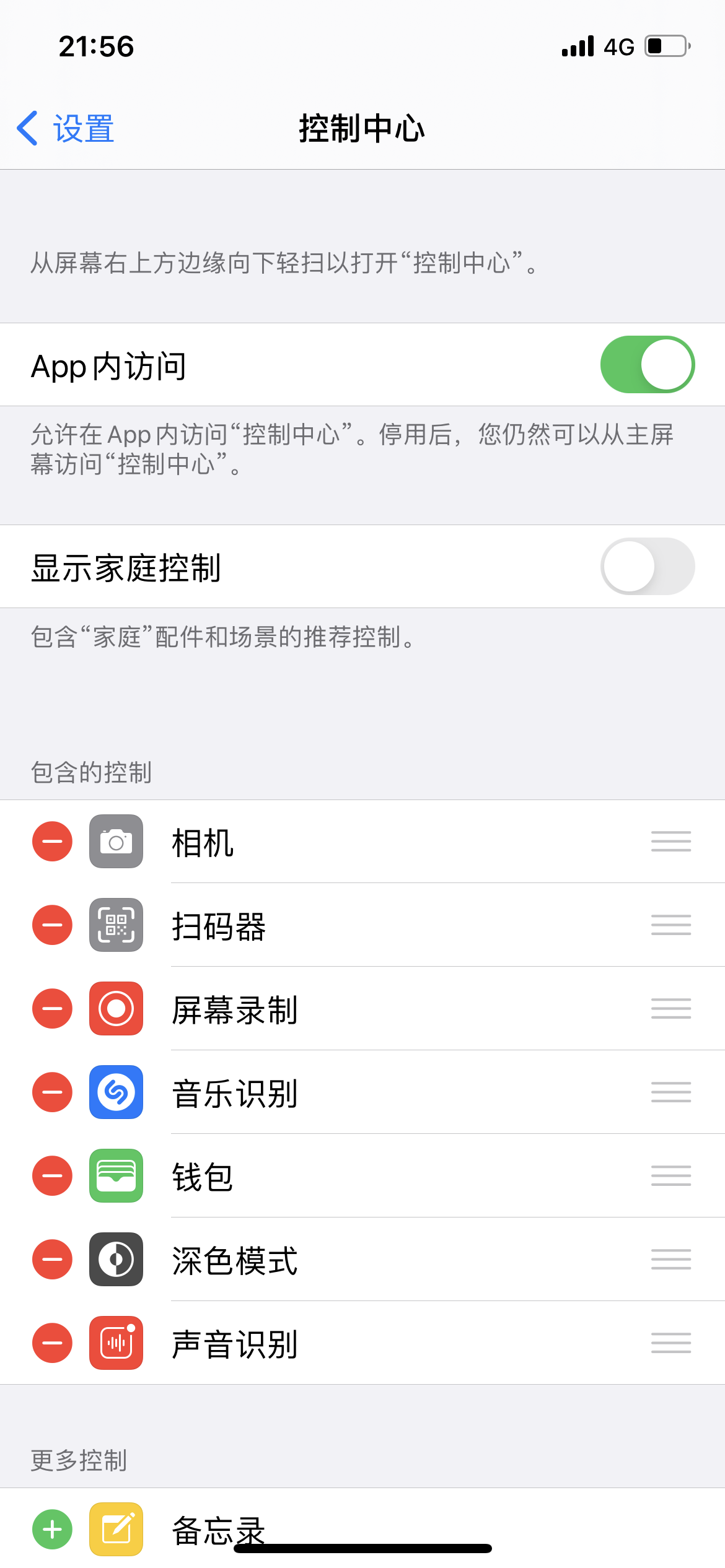This screenshot has height=1568, width=725.
Task: Enable 显示家庭控制 switch
Action: [x=647, y=567]
